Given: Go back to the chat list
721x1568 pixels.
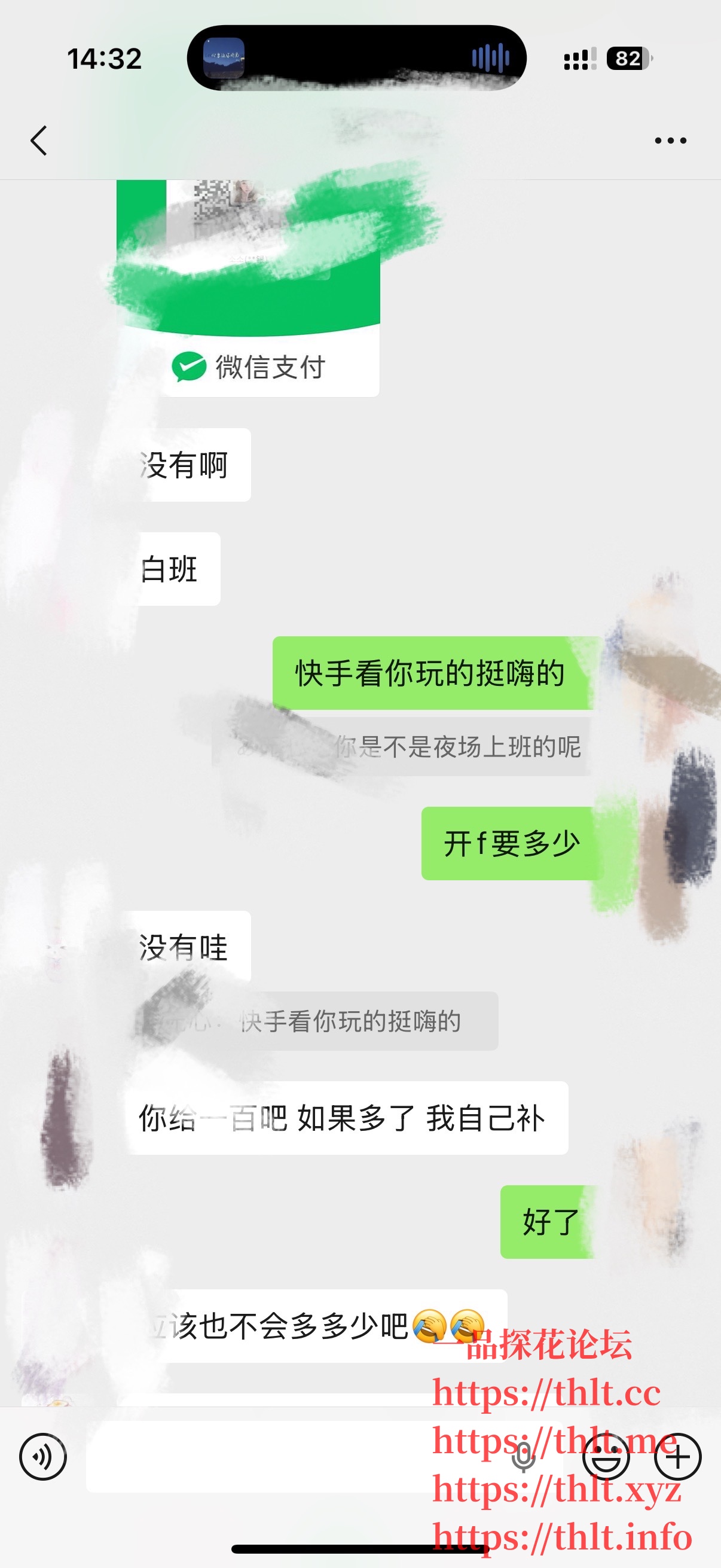Looking at the screenshot, I should click(39, 141).
